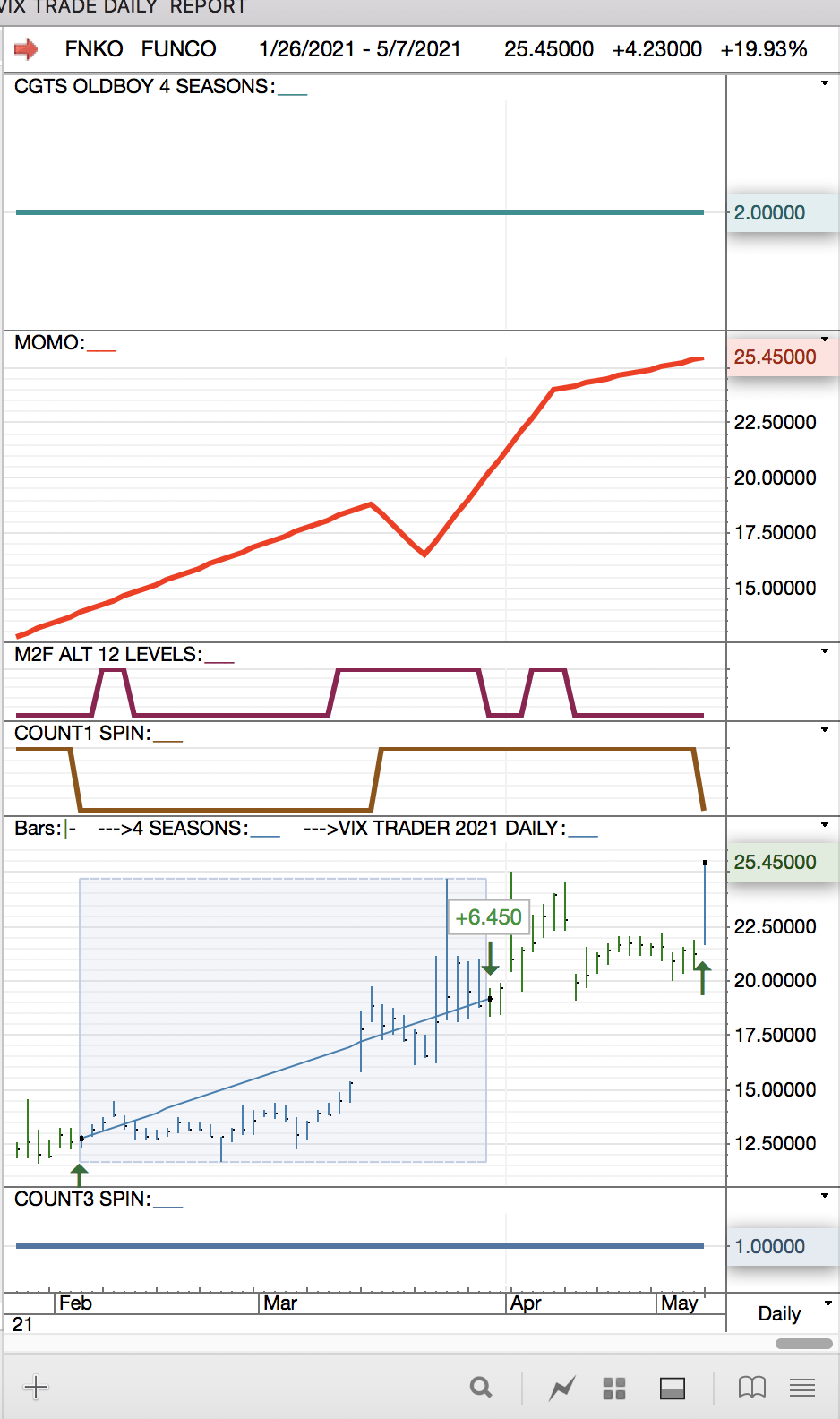Open the CGTS OLDBOY 4 SEASONS panel menu arrow
This screenshot has height=1419, width=840.
pyautogui.click(x=825, y=83)
